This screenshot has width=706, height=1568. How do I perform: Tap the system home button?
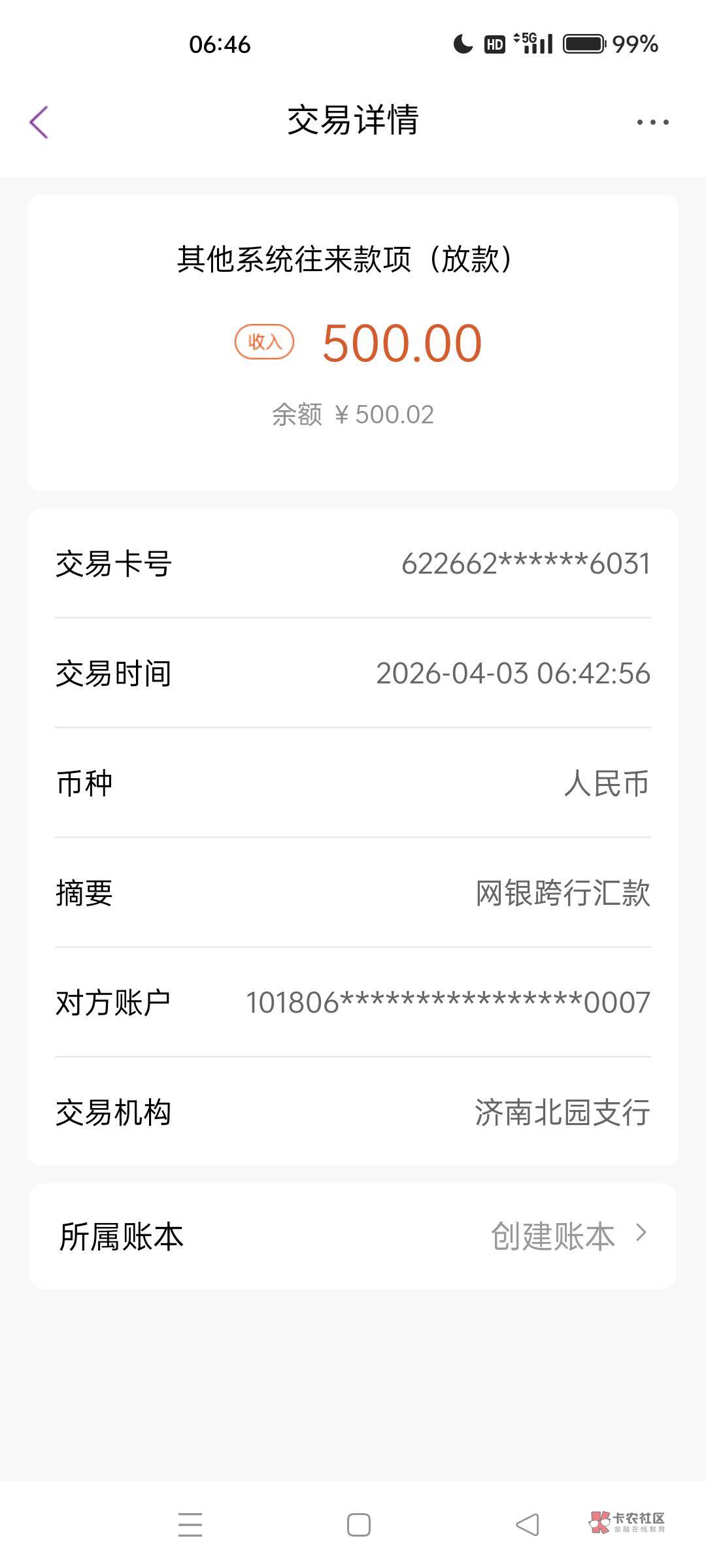coord(358,1525)
